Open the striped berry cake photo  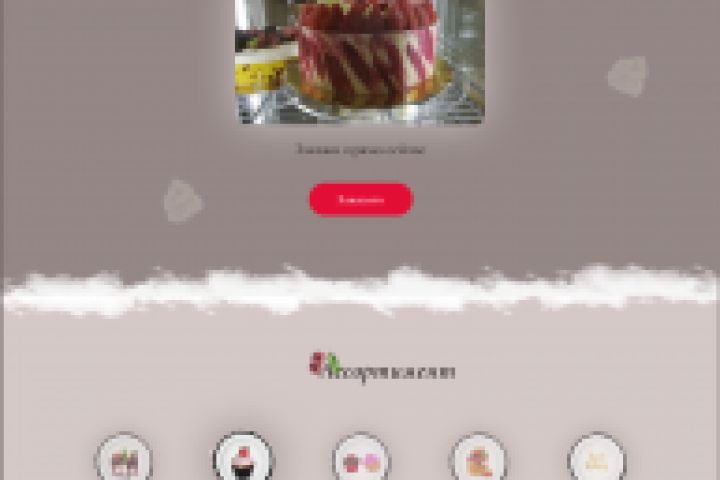click(x=360, y=60)
